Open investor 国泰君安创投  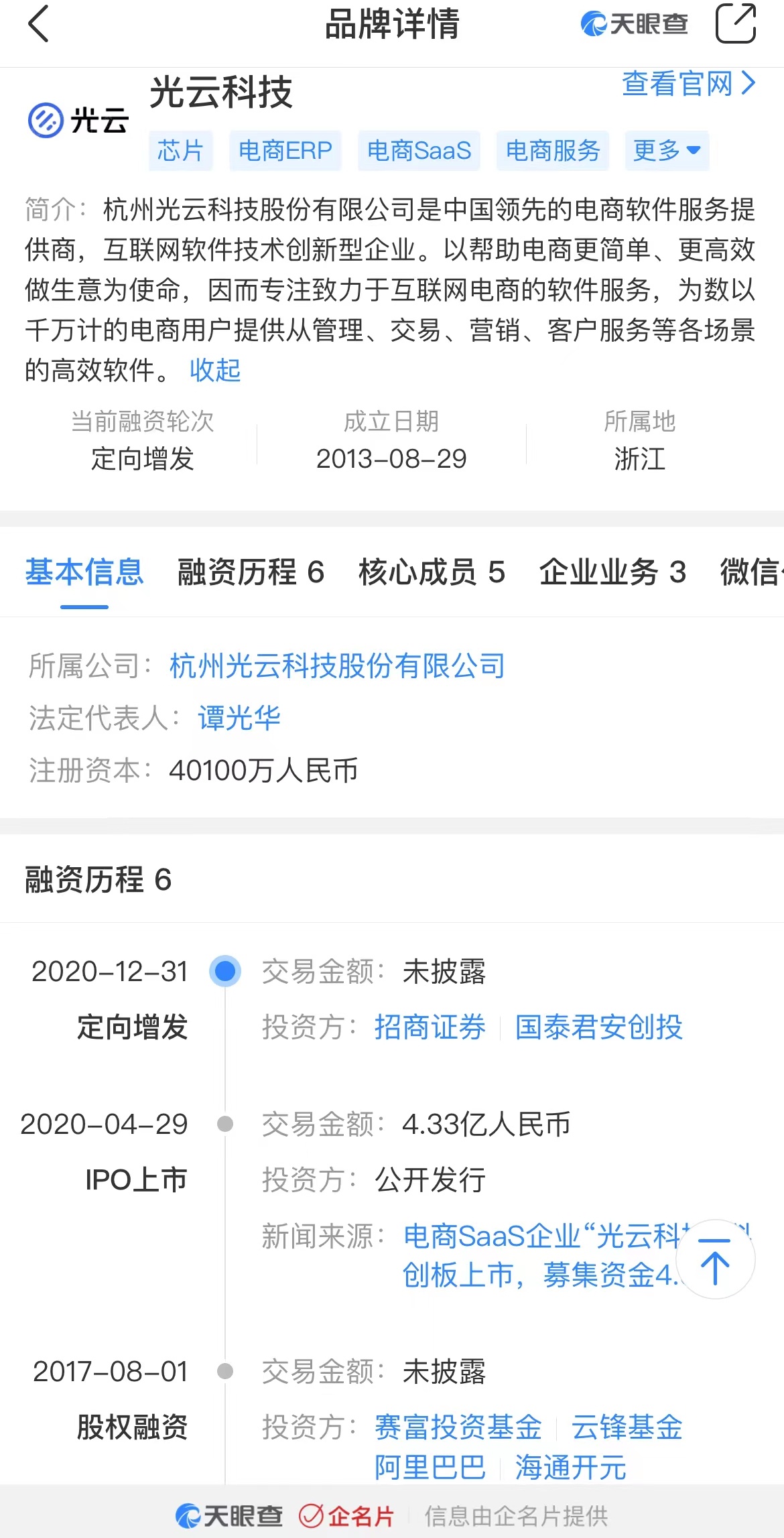tap(598, 1027)
